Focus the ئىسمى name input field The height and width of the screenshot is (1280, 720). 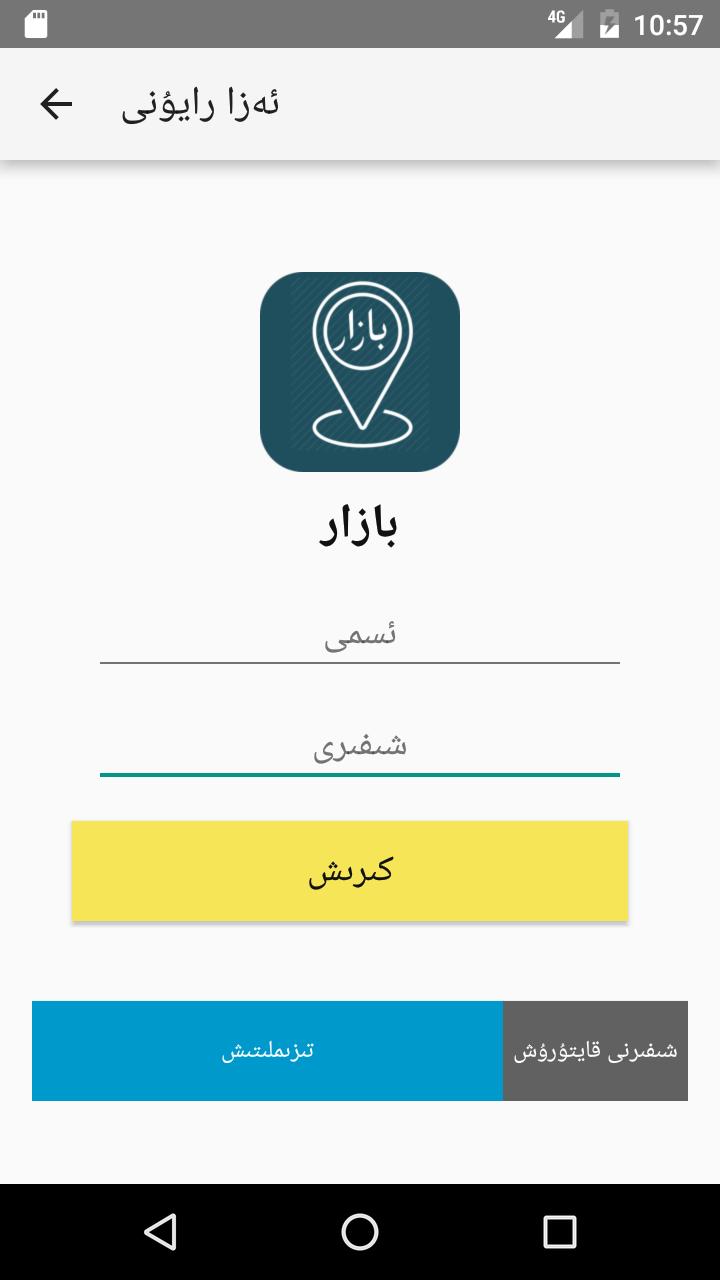pos(360,636)
